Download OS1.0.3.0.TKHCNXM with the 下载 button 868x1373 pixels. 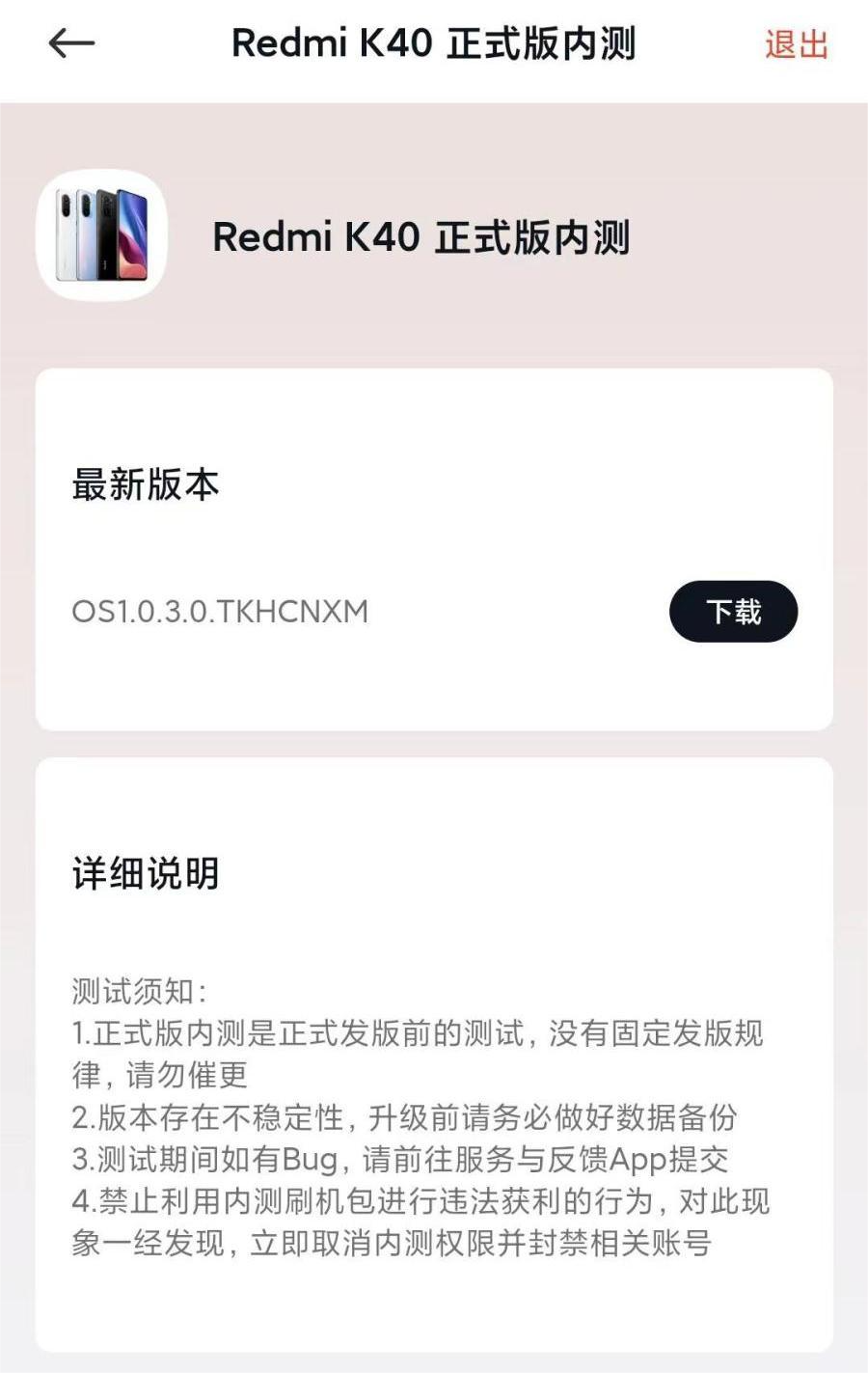click(x=733, y=612)
